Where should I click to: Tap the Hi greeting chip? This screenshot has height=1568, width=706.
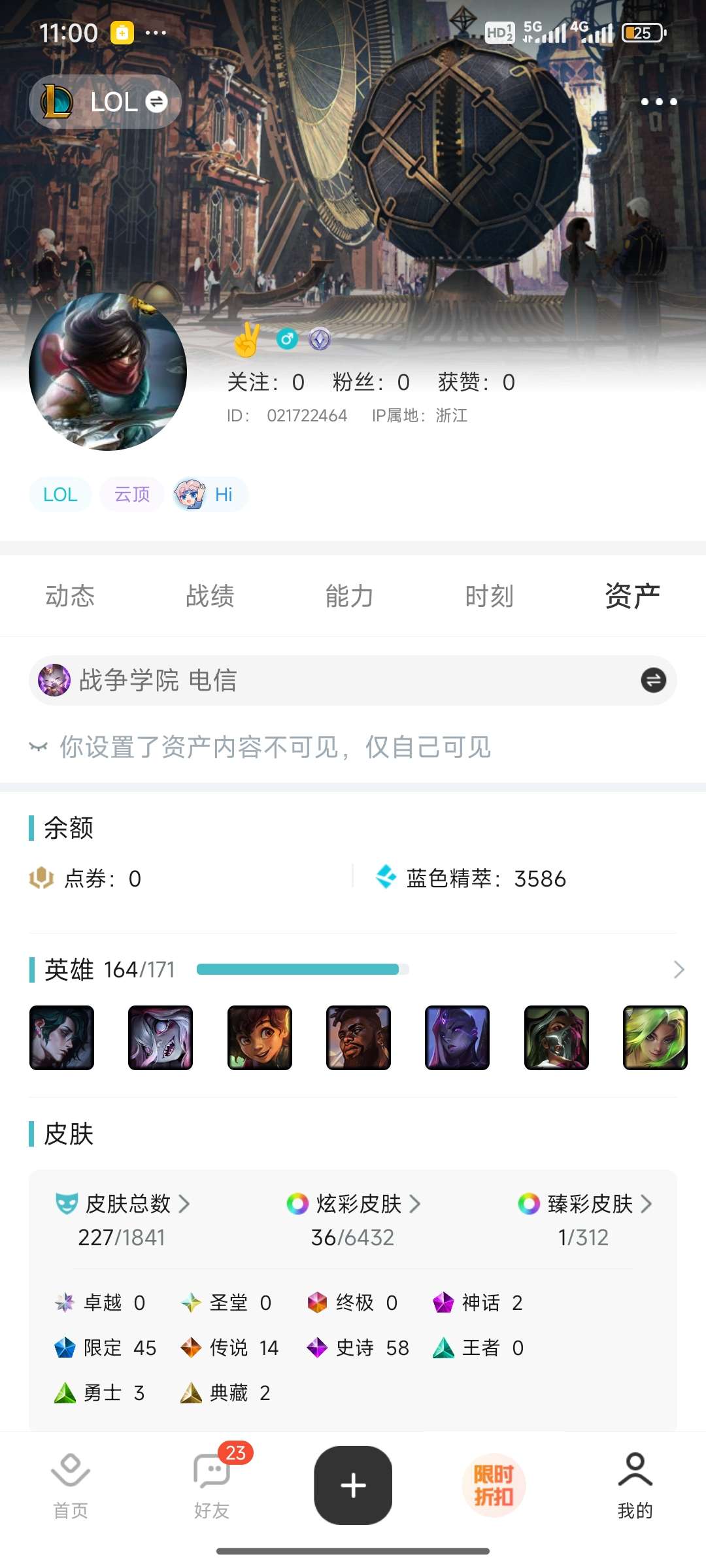pyautogui.click(x=210, y=495)
